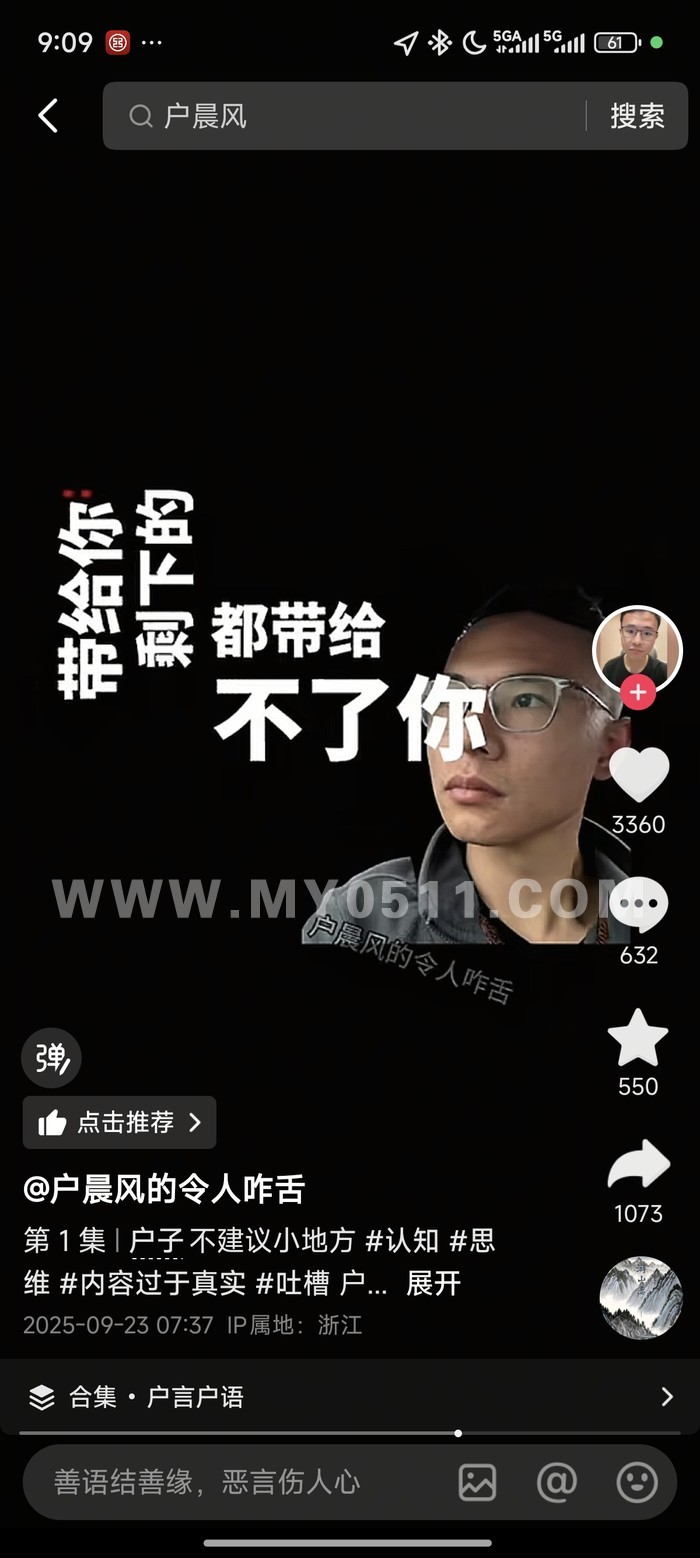The image size is (700, 1558).
Task: Tap the 点击推荐 button
Action: 119,1122
